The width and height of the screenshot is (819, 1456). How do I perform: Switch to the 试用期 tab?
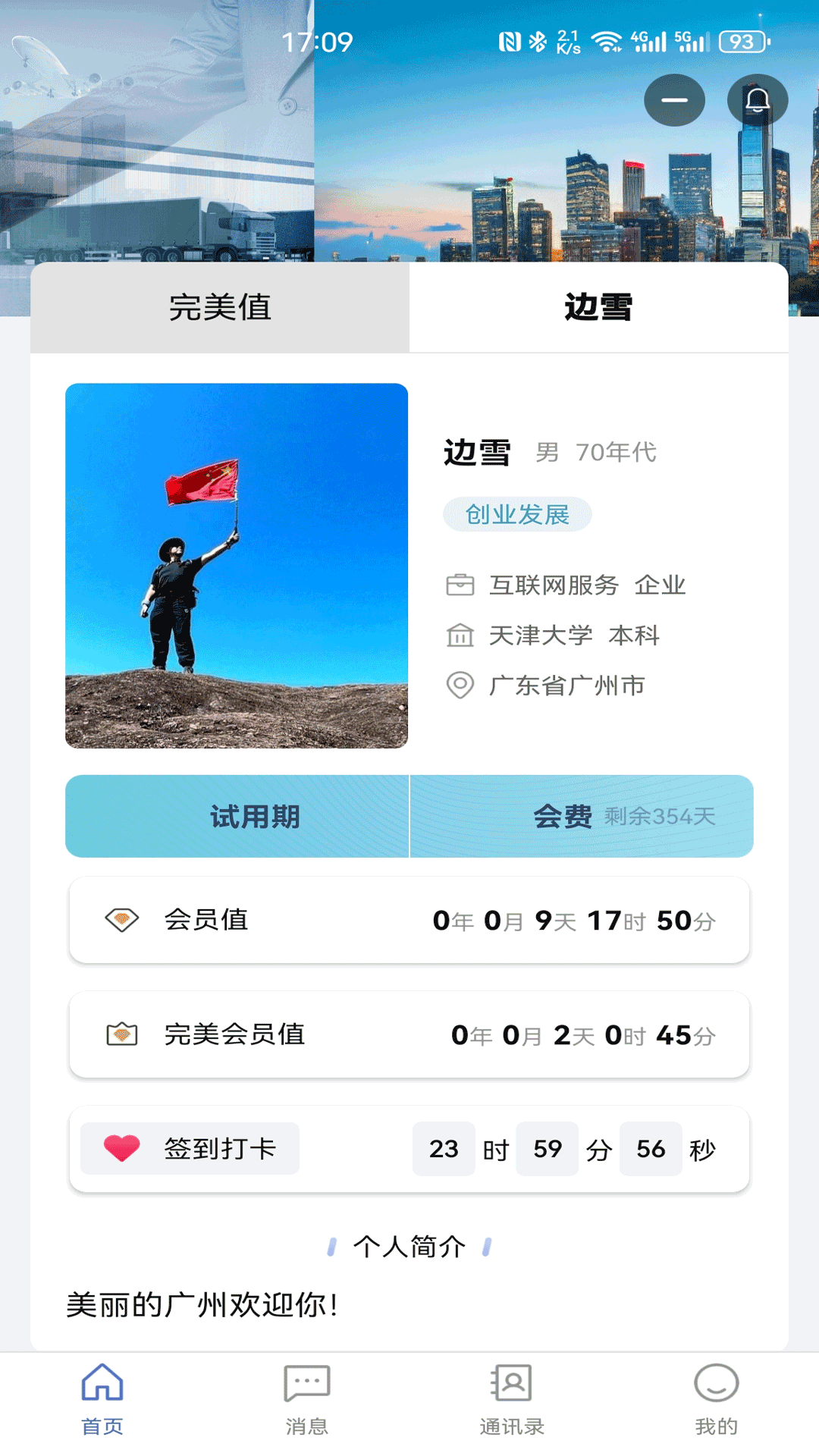tap(255, 817)
